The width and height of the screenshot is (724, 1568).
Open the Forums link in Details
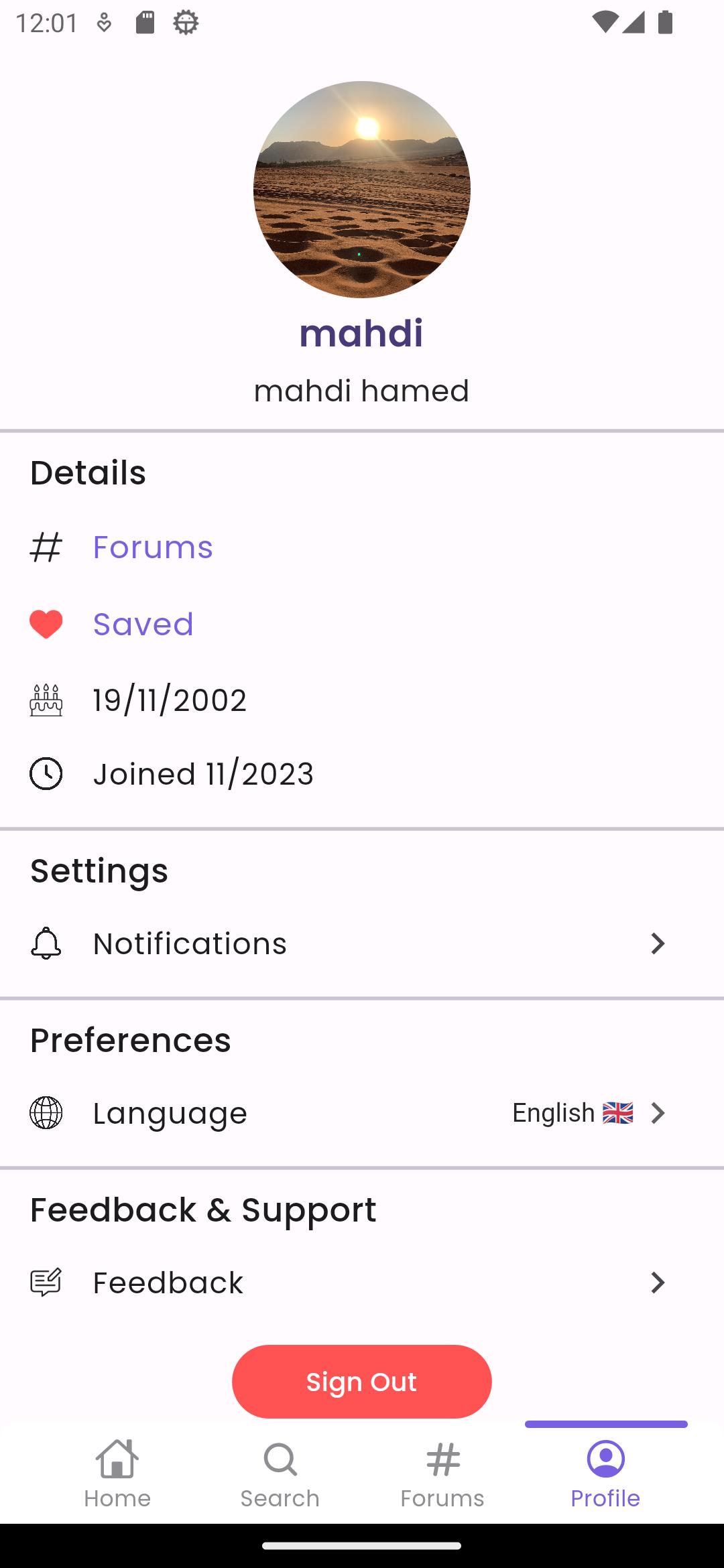[152, 547]
